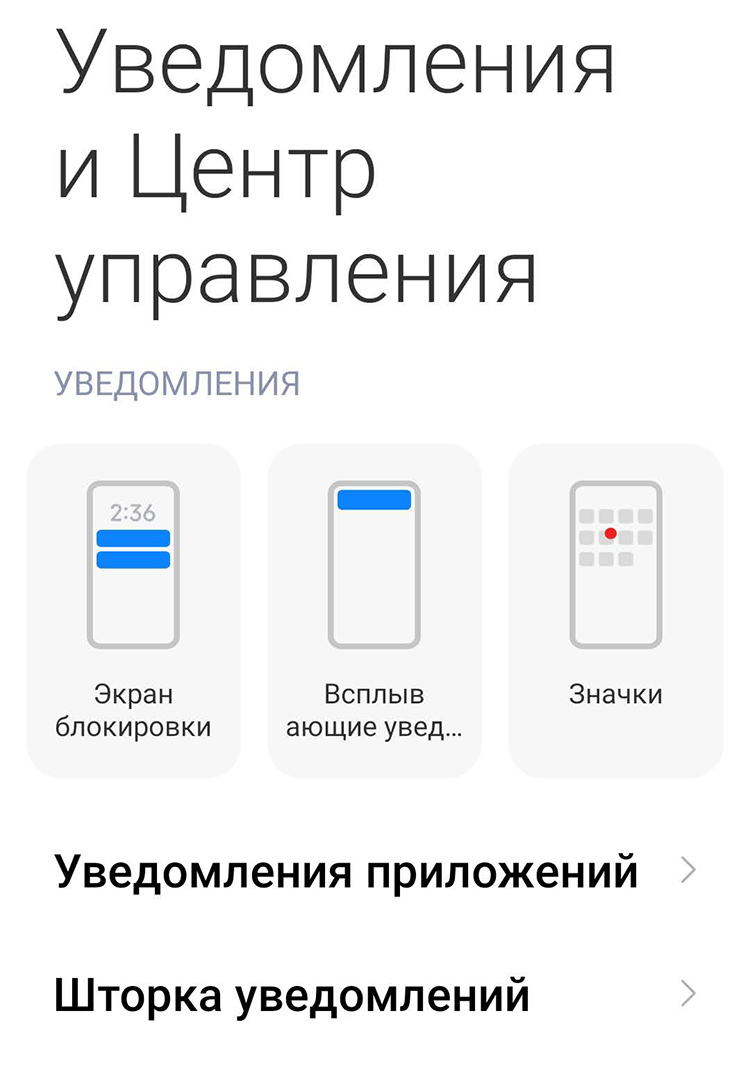Open the Значки notification card
The height and width of the screenshot is (1086, 750).
point(615,610)
